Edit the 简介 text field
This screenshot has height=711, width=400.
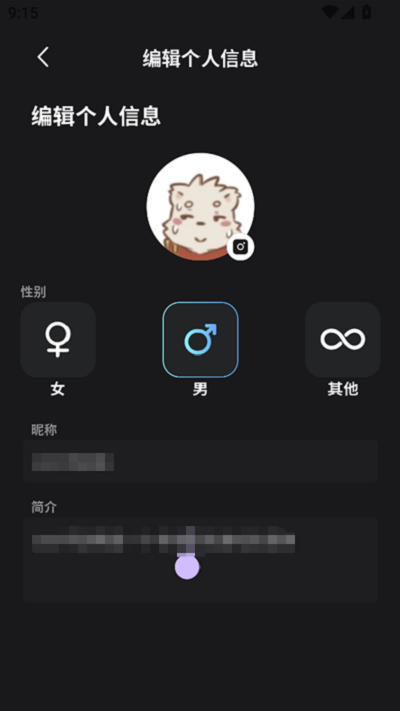click(200, 560)
